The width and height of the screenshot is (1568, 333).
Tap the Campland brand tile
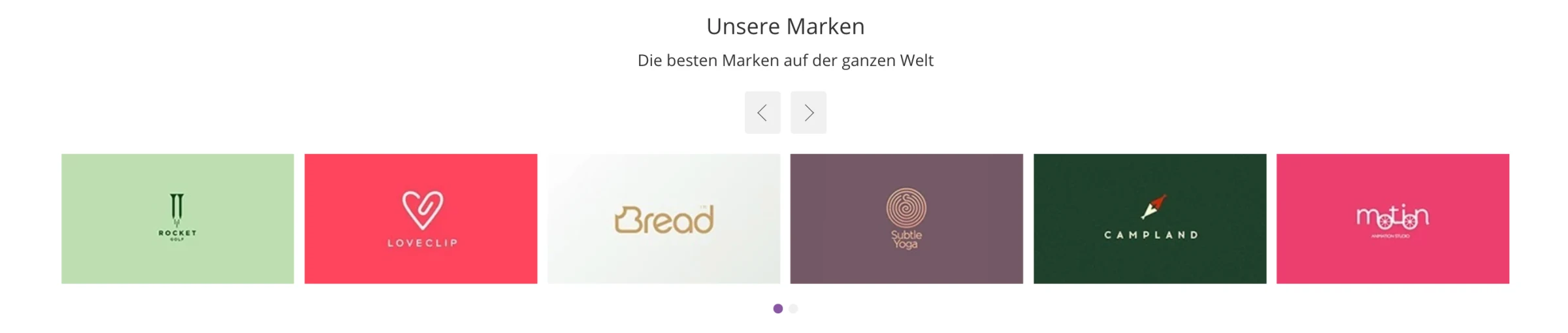click(x=1150, y=219)
